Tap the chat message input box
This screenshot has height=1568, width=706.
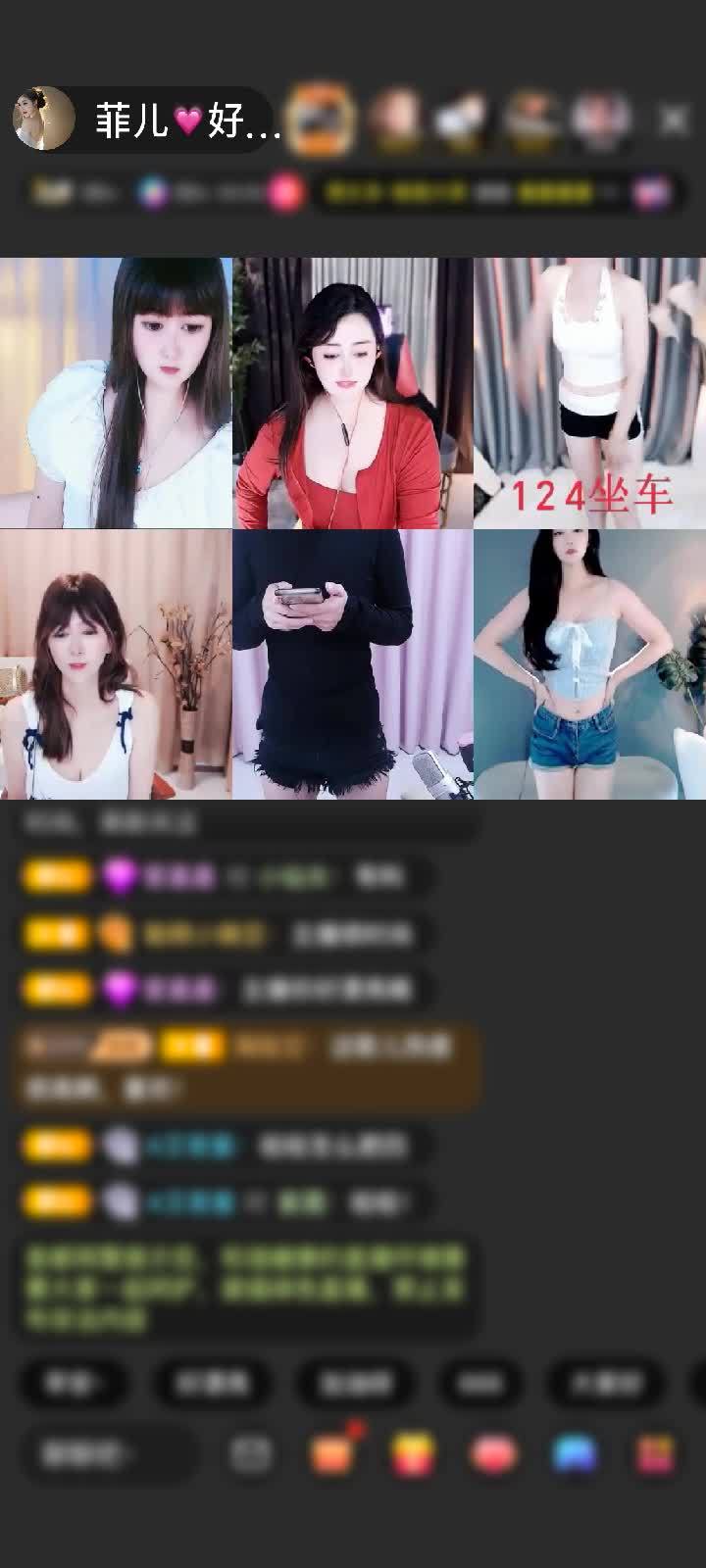click(106, 1455)
